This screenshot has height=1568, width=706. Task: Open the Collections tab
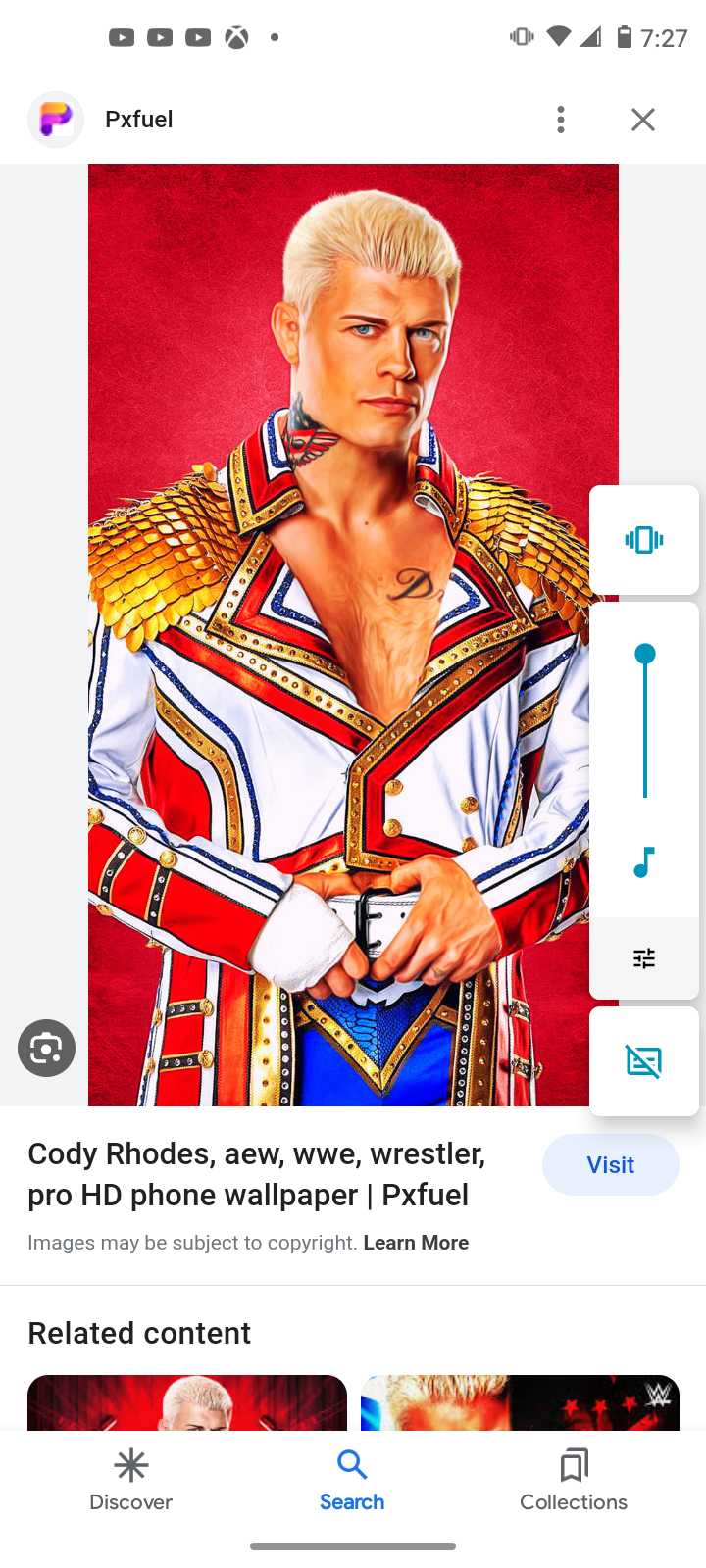574,1480
